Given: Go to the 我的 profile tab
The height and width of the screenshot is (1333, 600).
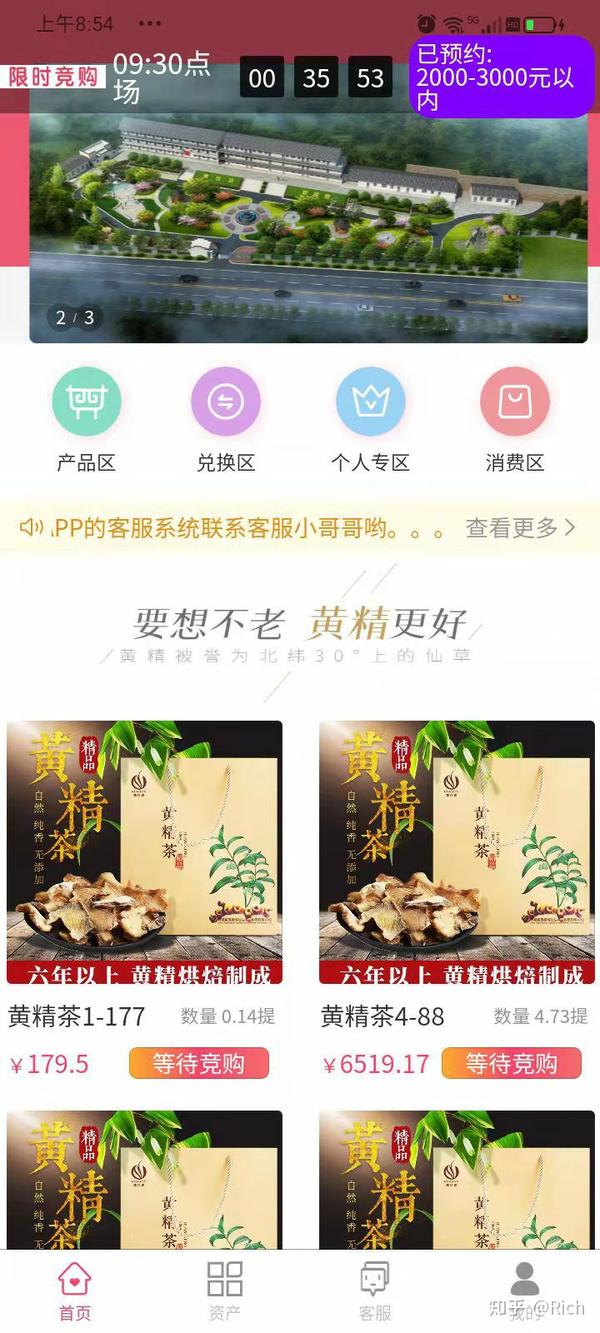Looking at the screenshot, I should [525, 1291].
